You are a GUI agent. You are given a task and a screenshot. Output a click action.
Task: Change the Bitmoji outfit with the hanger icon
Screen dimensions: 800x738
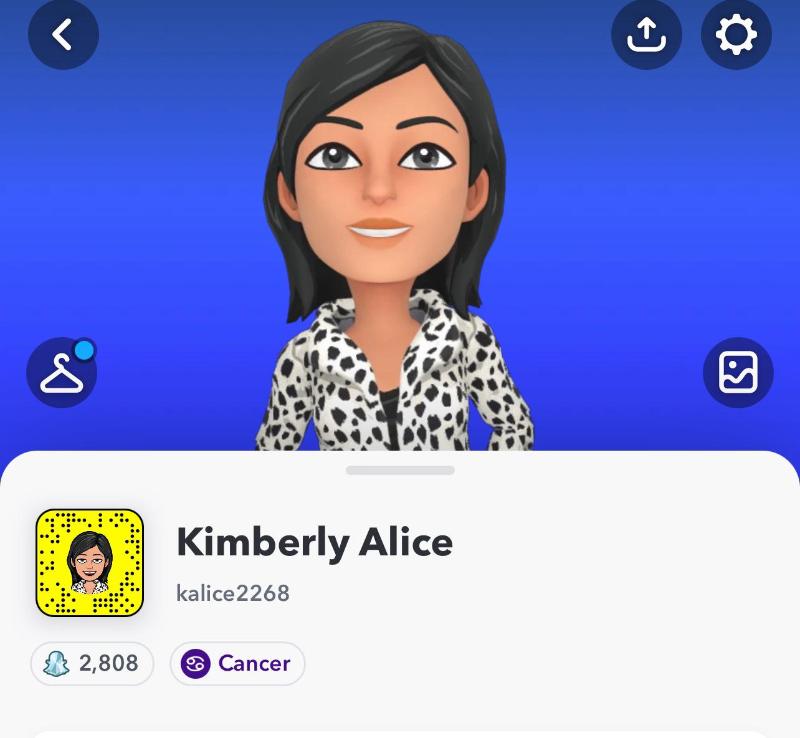tap(61, 373)
